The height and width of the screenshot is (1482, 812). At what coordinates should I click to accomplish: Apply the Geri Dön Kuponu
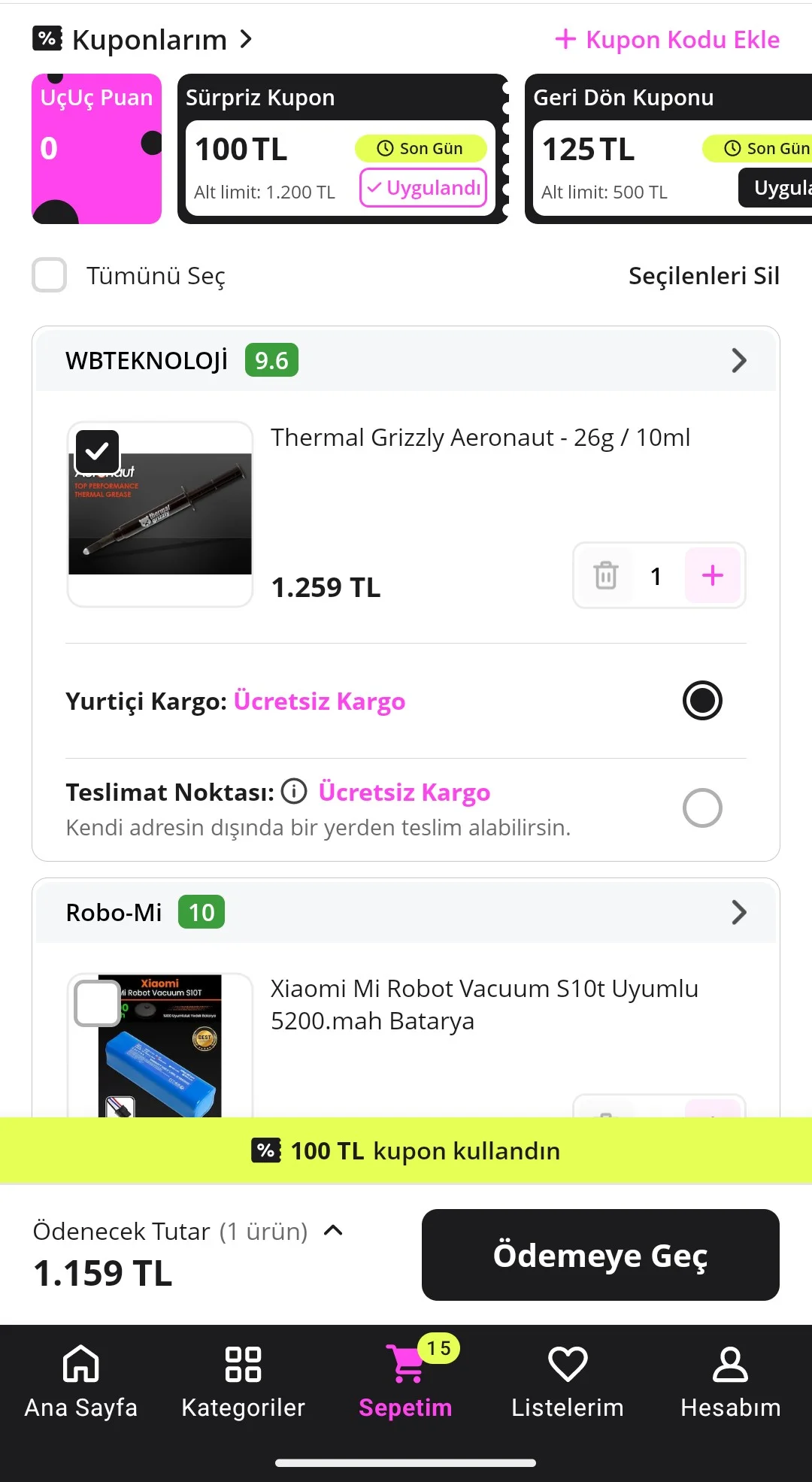click(x=778, y=188)
